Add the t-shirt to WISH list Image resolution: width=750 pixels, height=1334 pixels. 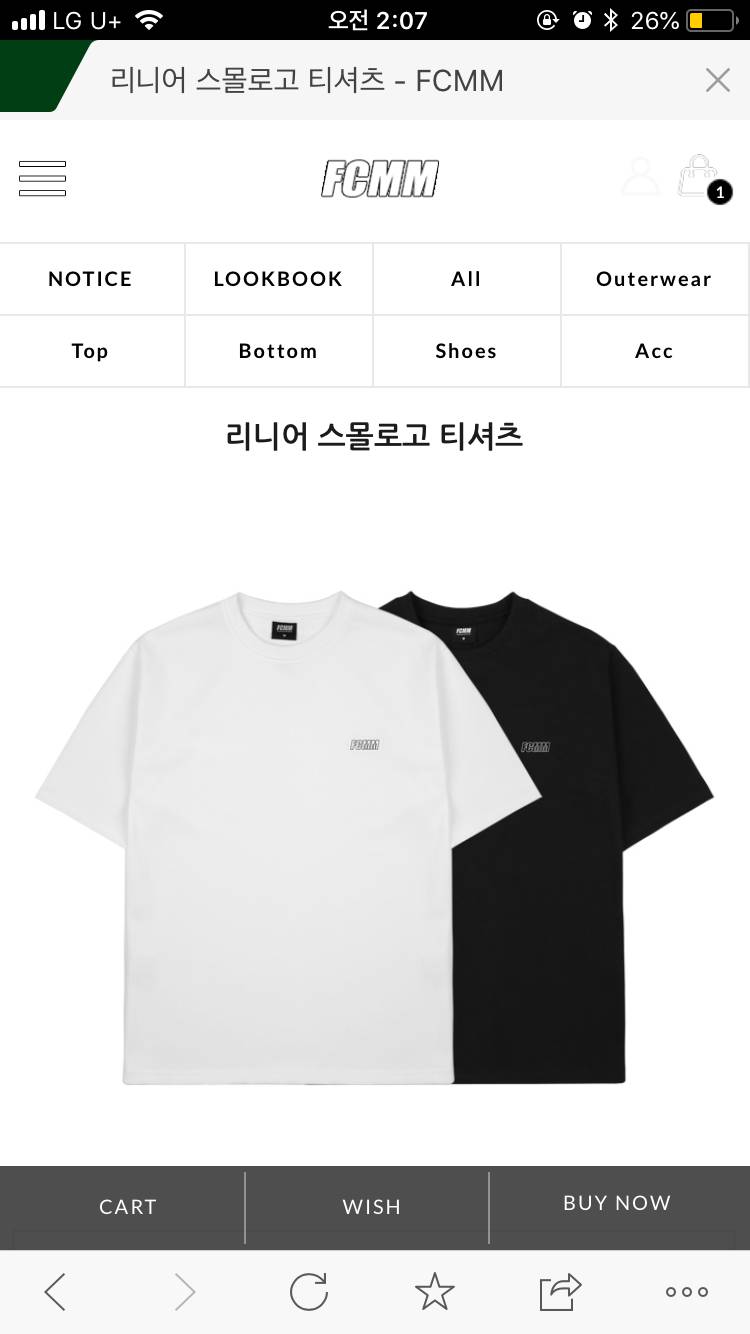[370, 1207]
